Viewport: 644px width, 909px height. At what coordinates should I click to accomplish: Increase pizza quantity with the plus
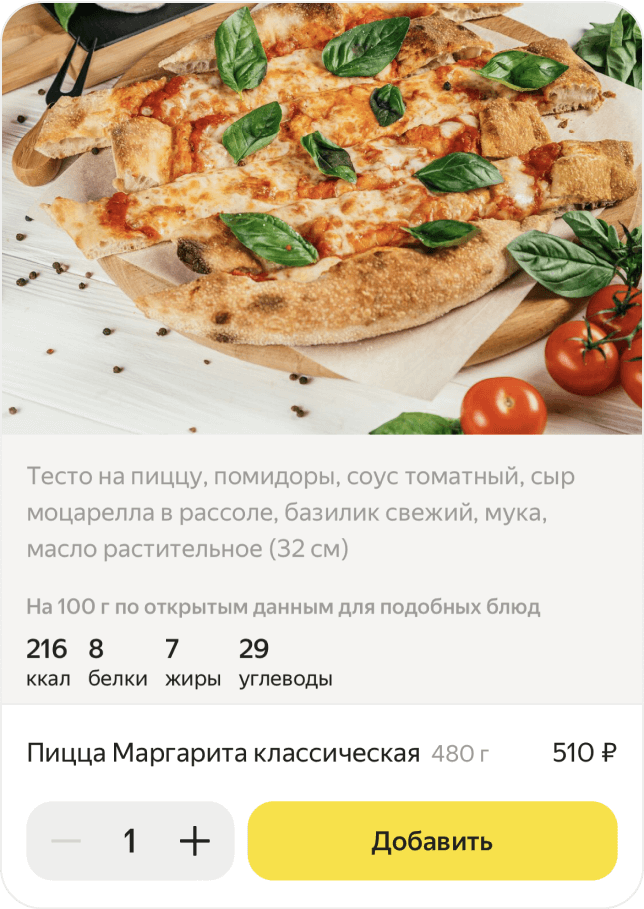point(195,841)
